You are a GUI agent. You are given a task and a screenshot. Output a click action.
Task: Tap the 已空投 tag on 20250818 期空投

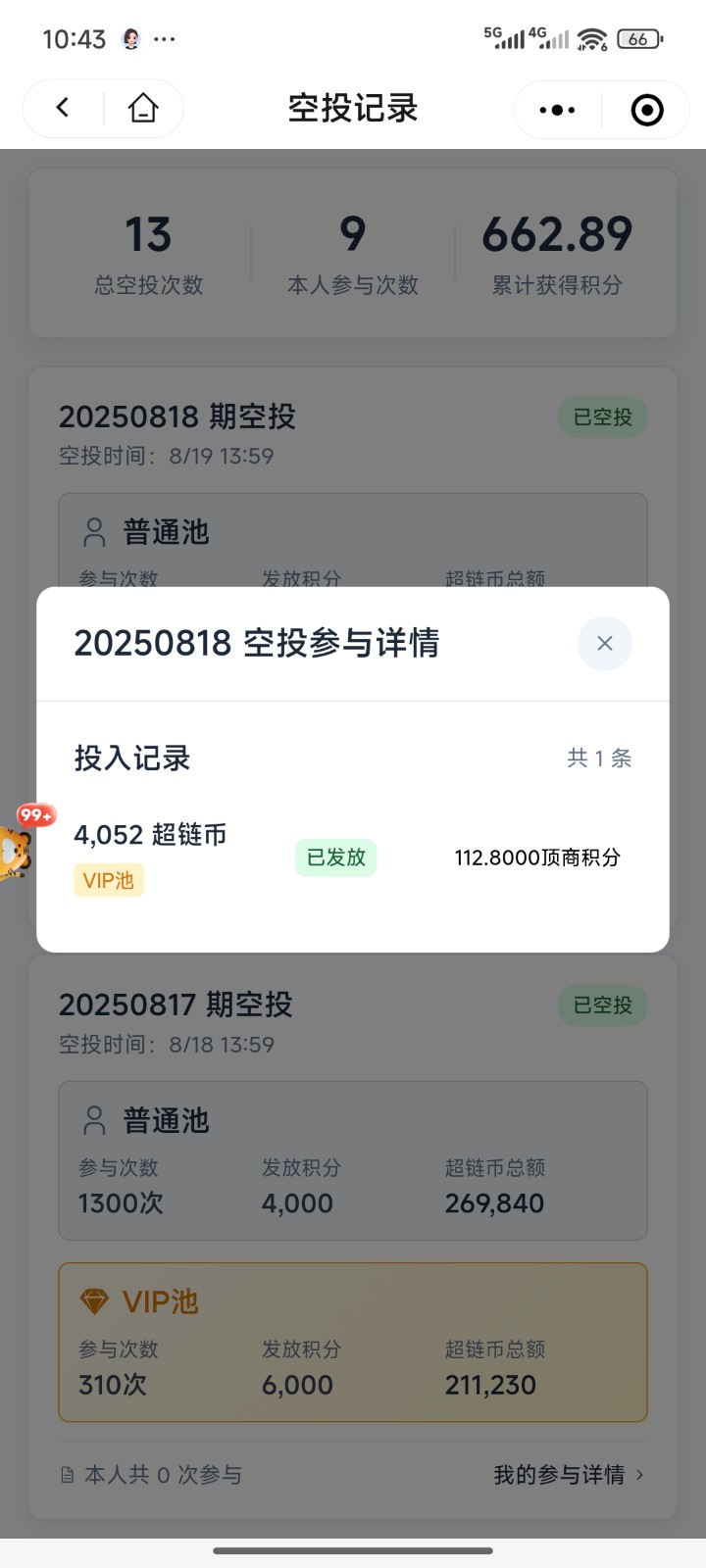pyautogui.click(x=601, y=416)
